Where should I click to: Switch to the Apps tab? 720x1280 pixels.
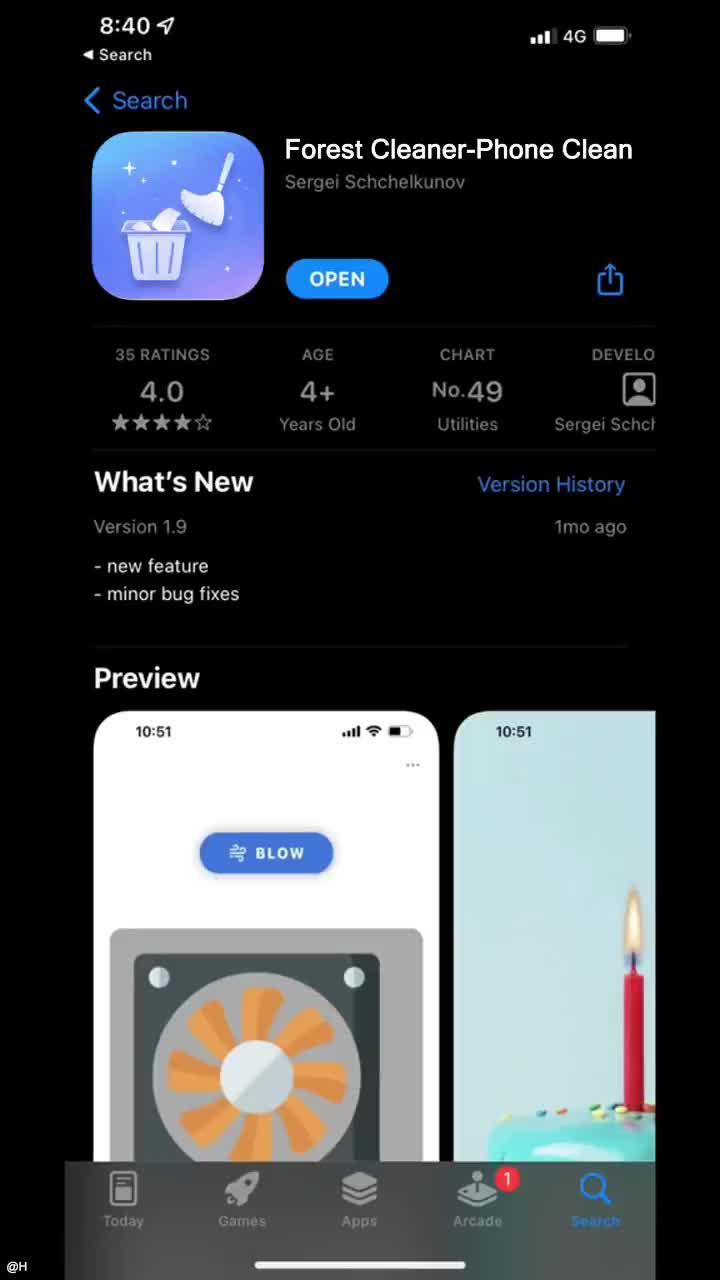tap(359, 1199)
